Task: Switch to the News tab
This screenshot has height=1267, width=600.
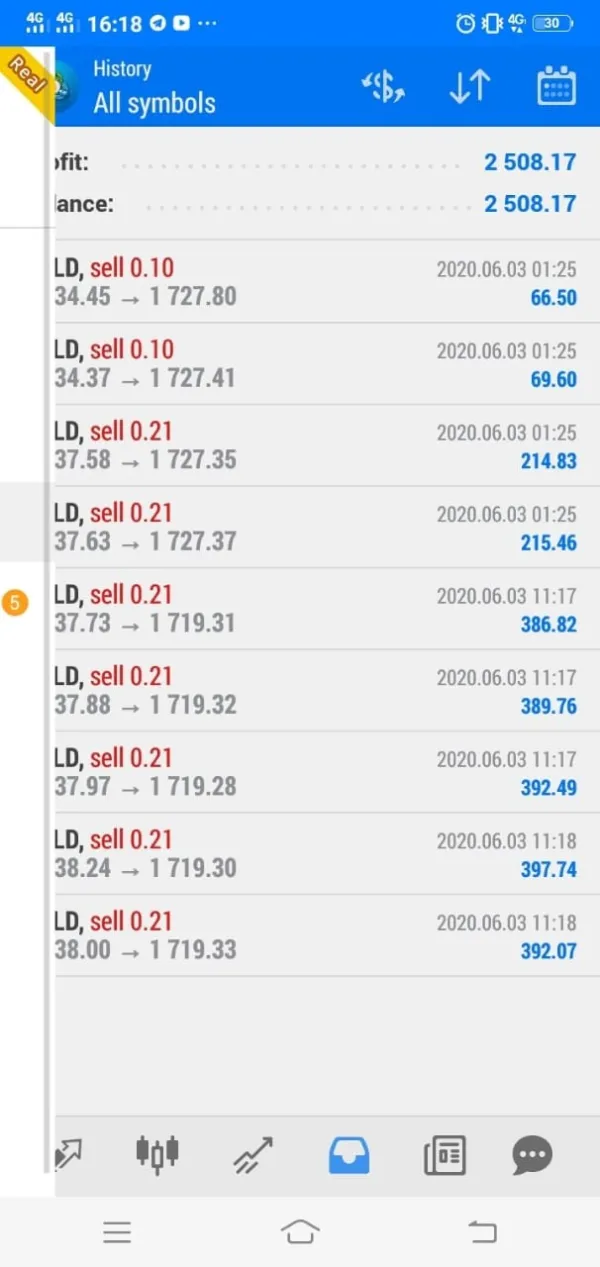Action: 445,1155
